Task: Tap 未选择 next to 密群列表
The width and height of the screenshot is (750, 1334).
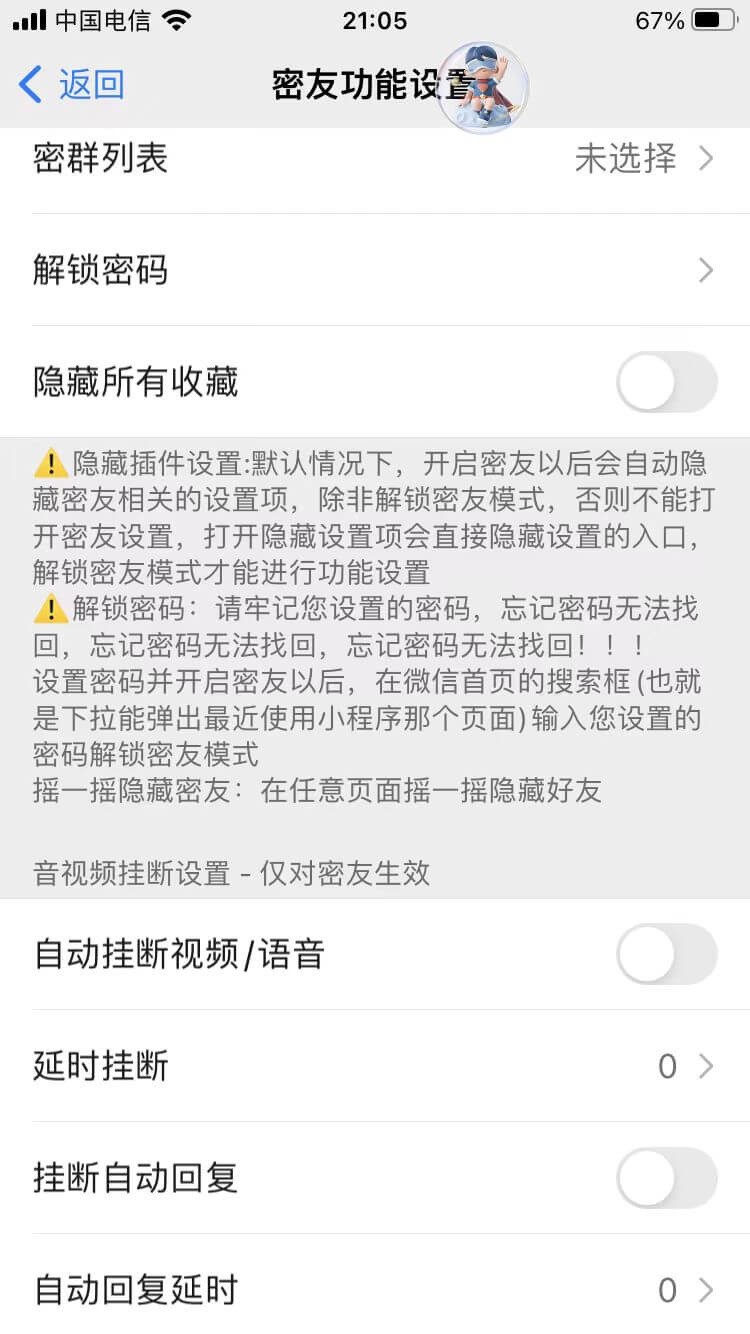Action: (625, 158)
